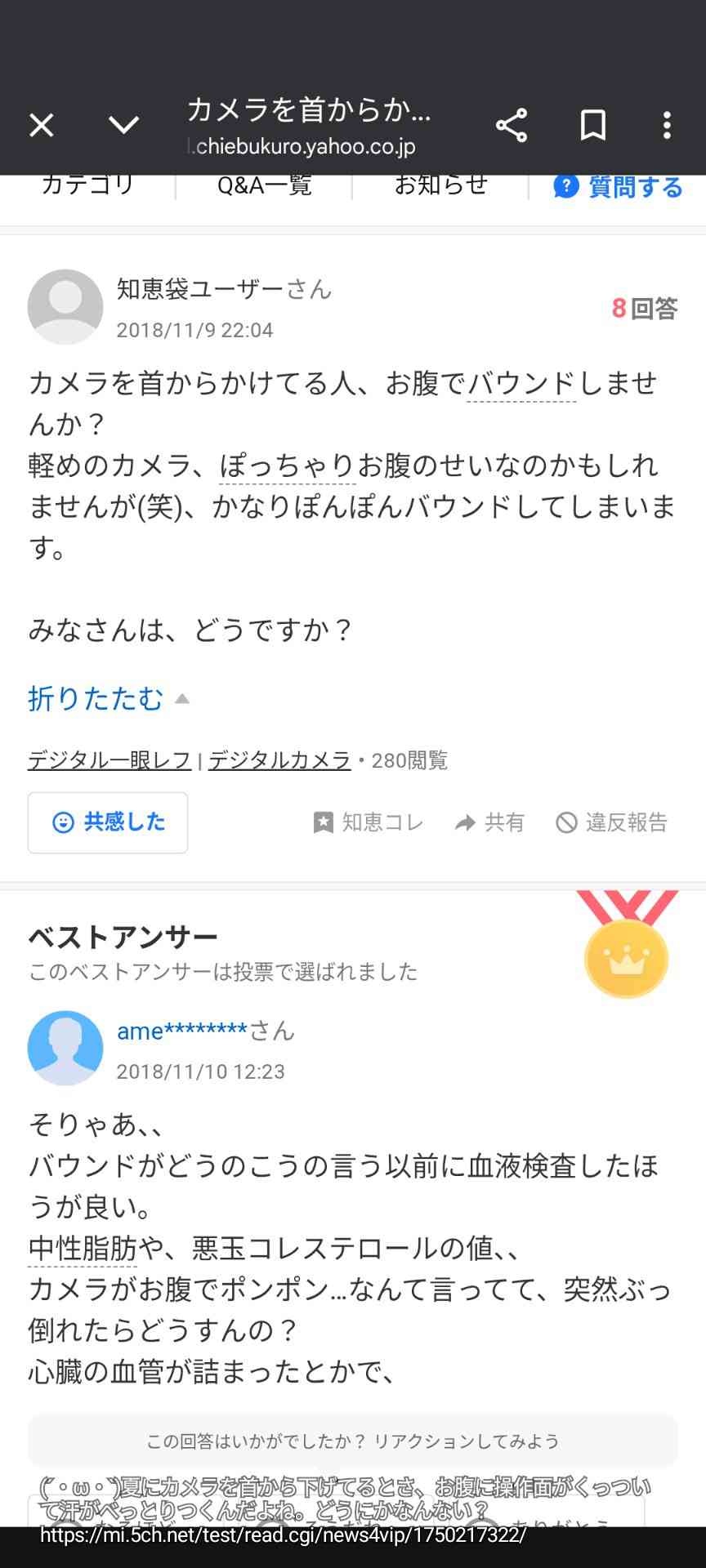This screenshot has height=1568, width=706.
Task: Open the デジタル一眼レフ category link
Action: (109, 760)
